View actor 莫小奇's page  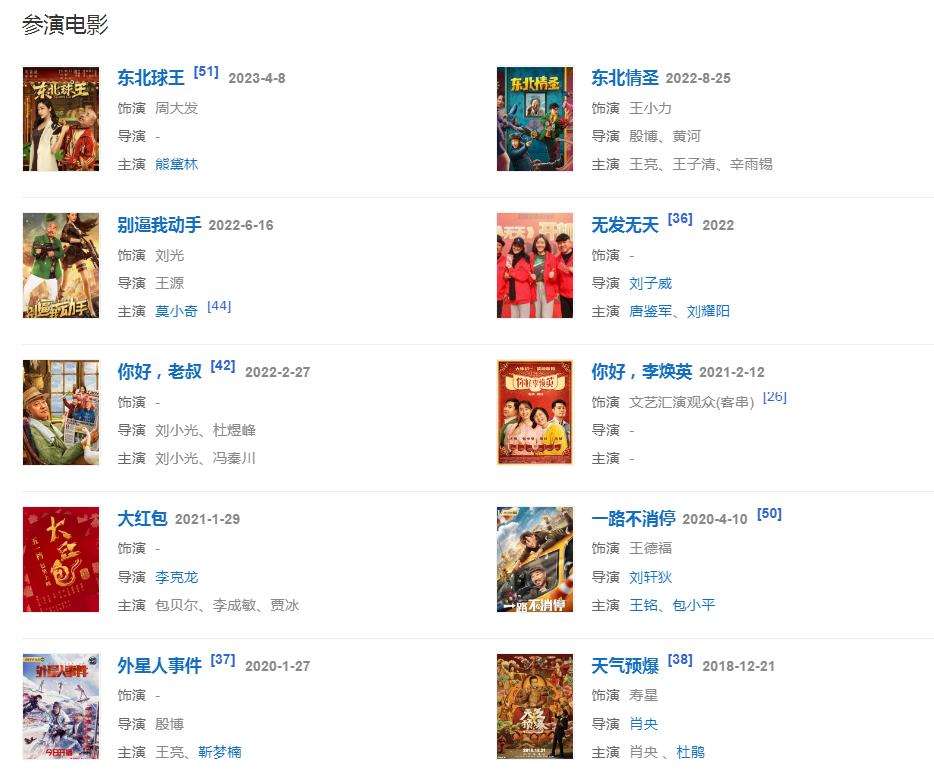point(177,311)
